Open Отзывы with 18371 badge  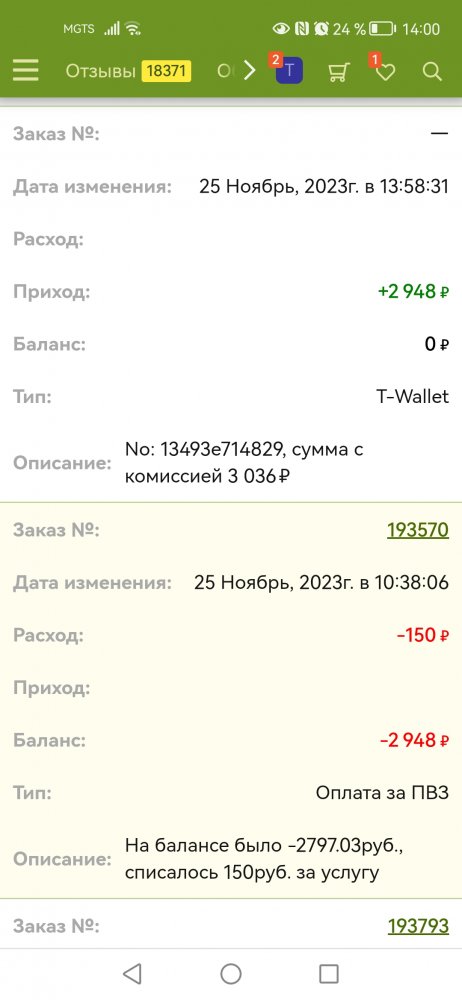coord(128,71)
